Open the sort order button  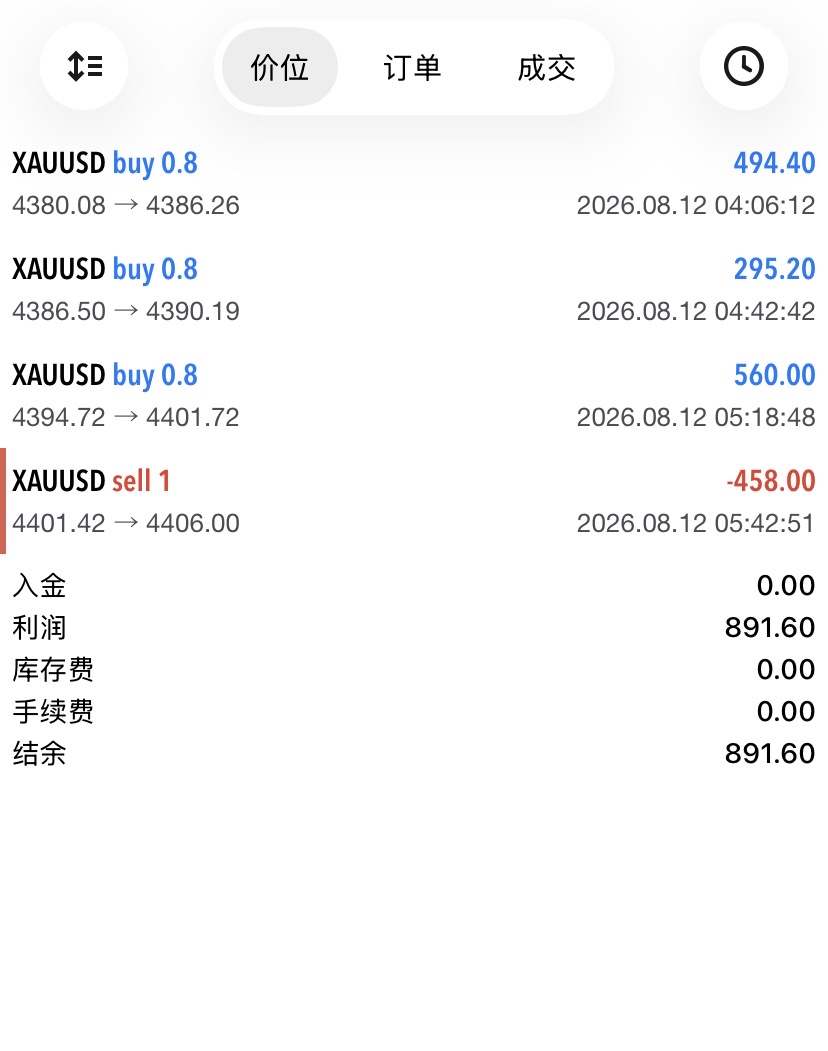coord(84,66)
